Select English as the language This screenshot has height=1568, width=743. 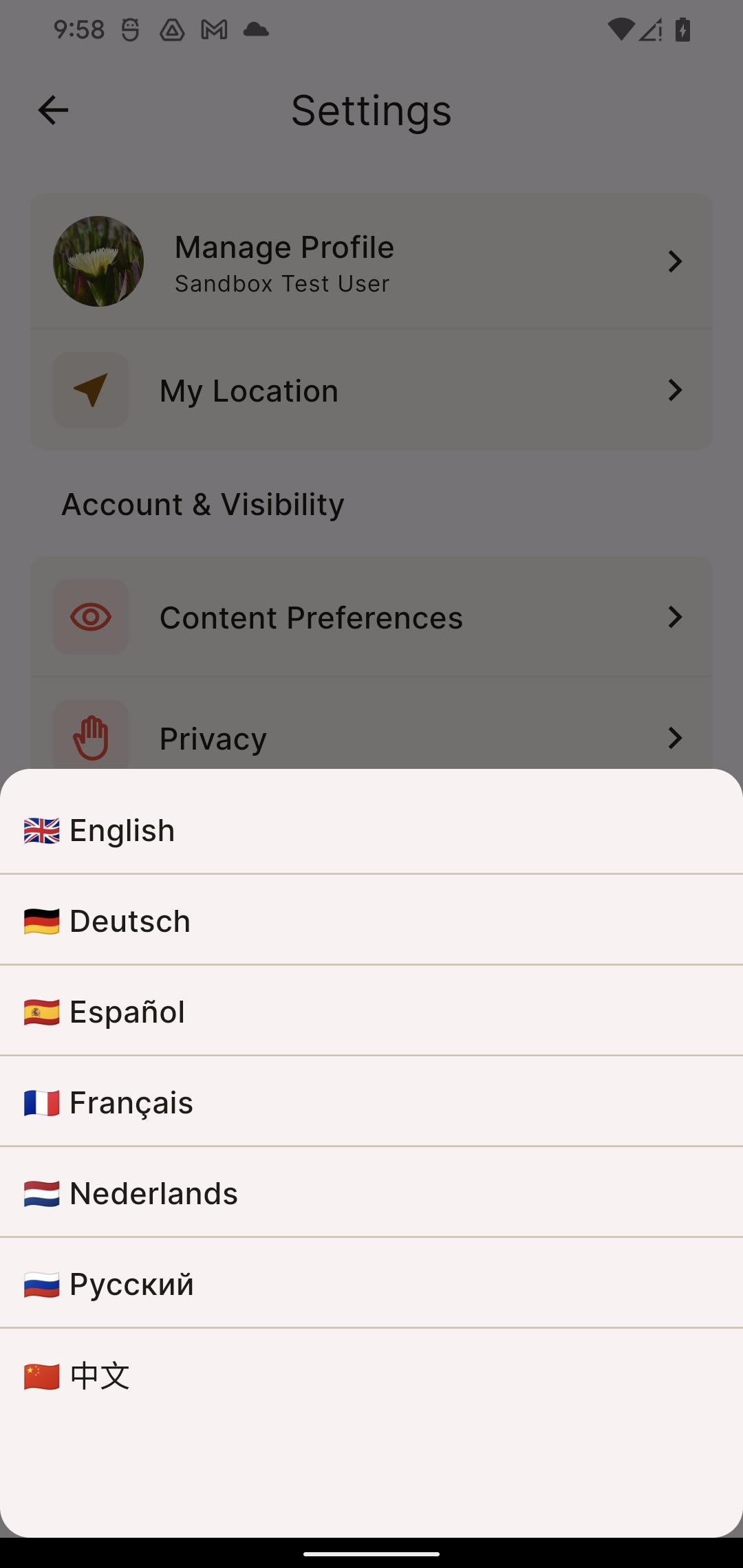(371, 830)
